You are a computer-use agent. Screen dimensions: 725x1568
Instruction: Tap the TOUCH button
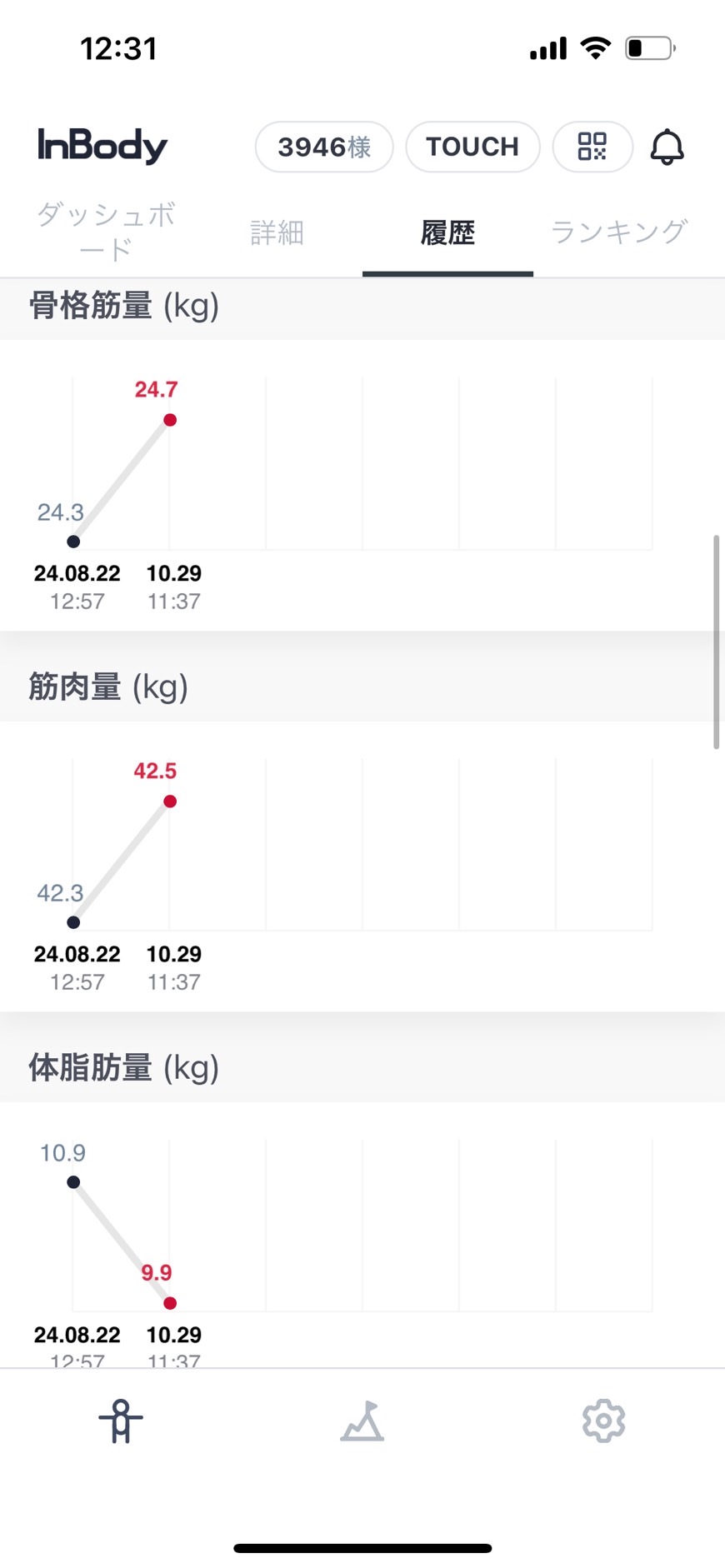click(472, 147)
